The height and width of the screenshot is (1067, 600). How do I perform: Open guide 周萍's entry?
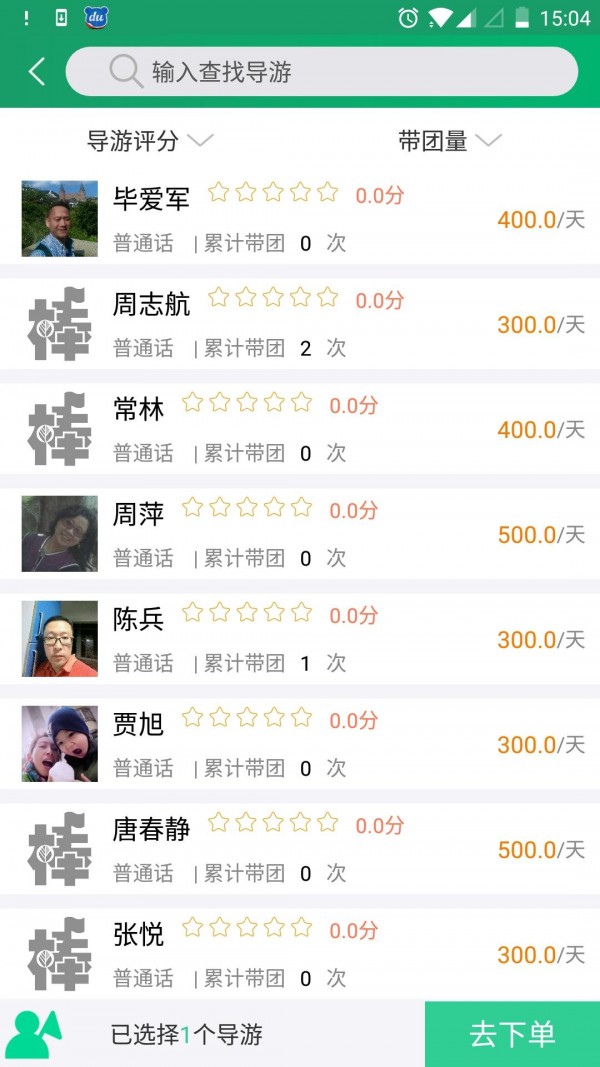(300, 533)
